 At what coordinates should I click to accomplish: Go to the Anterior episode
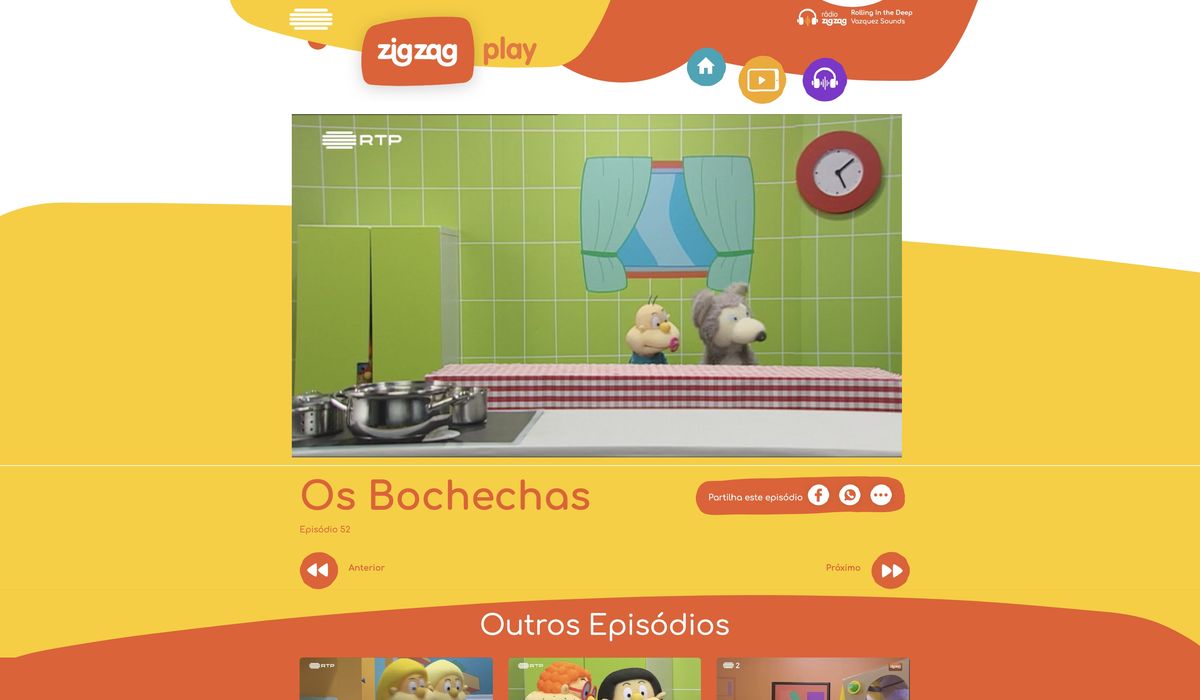(319, 570)
